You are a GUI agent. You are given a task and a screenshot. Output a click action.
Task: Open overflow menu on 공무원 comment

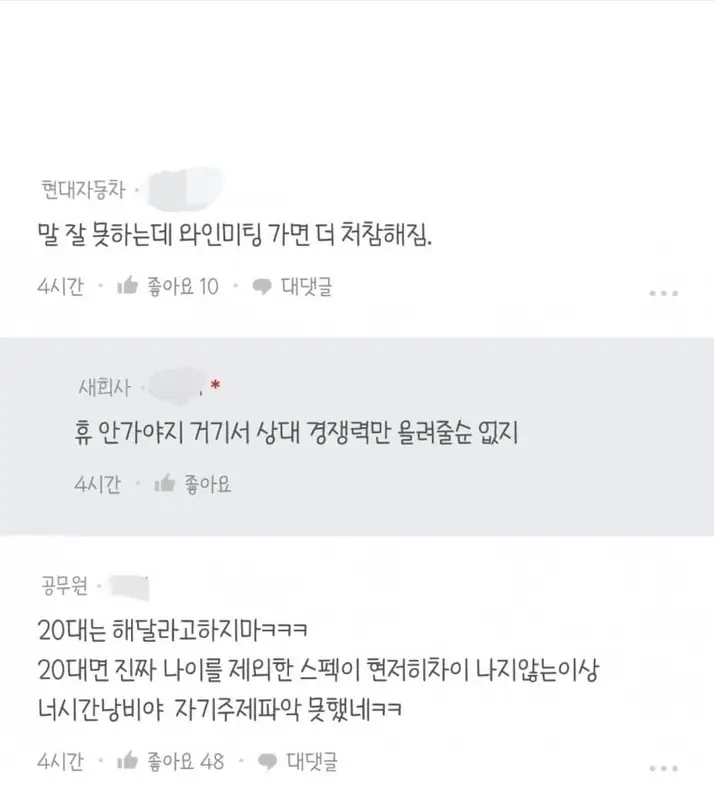[x=663, y=769]
